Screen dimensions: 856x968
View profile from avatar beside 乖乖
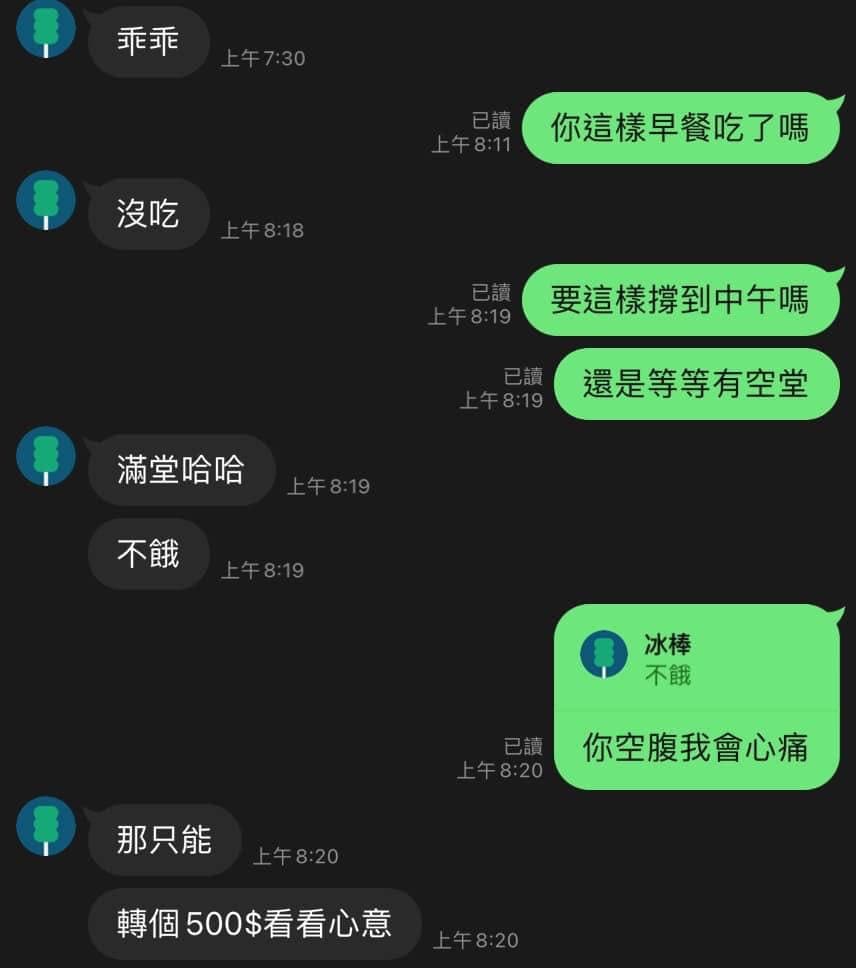tap(46, 29)
